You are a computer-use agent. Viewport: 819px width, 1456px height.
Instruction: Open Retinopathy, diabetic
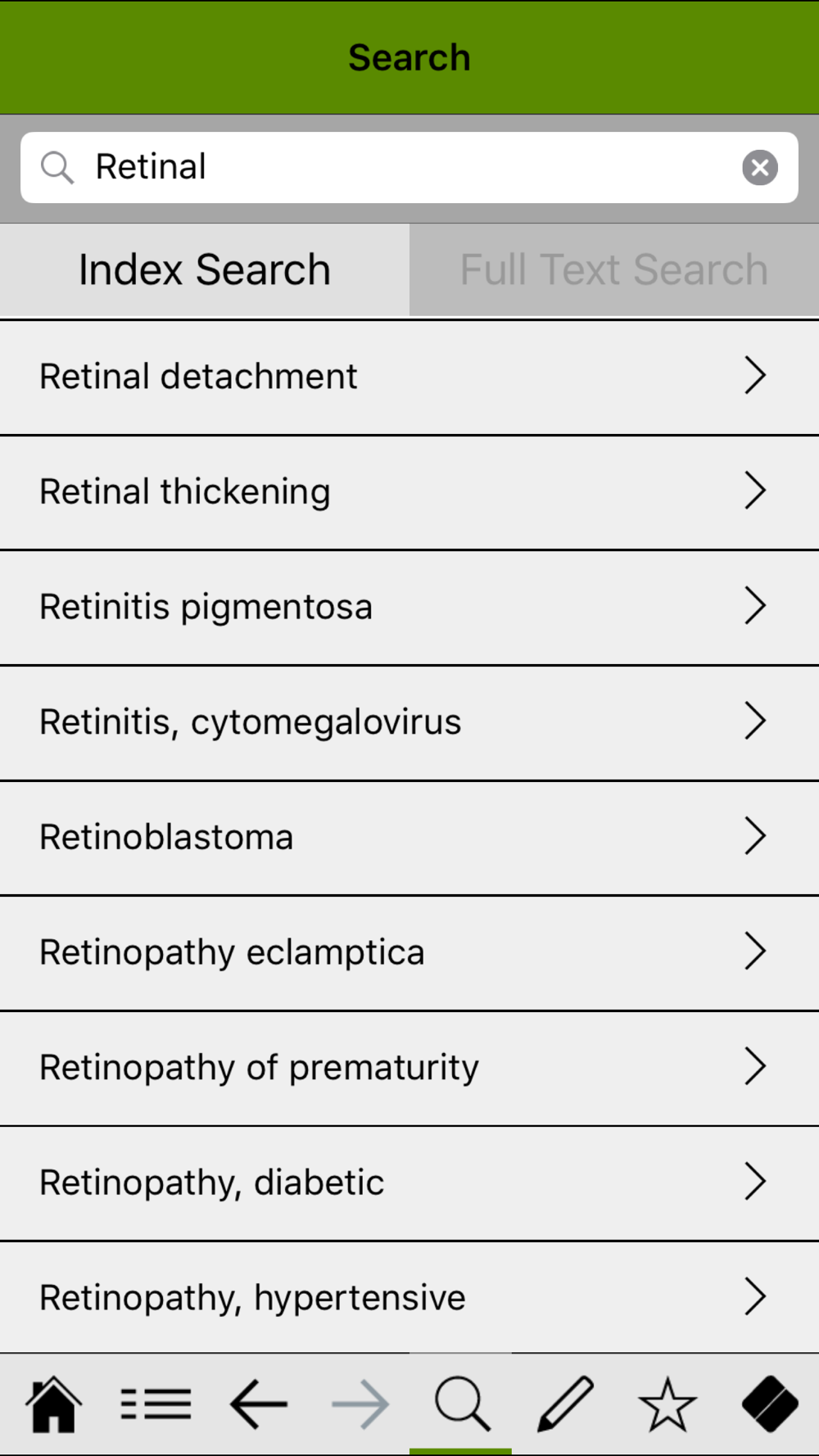point(409,1183)
